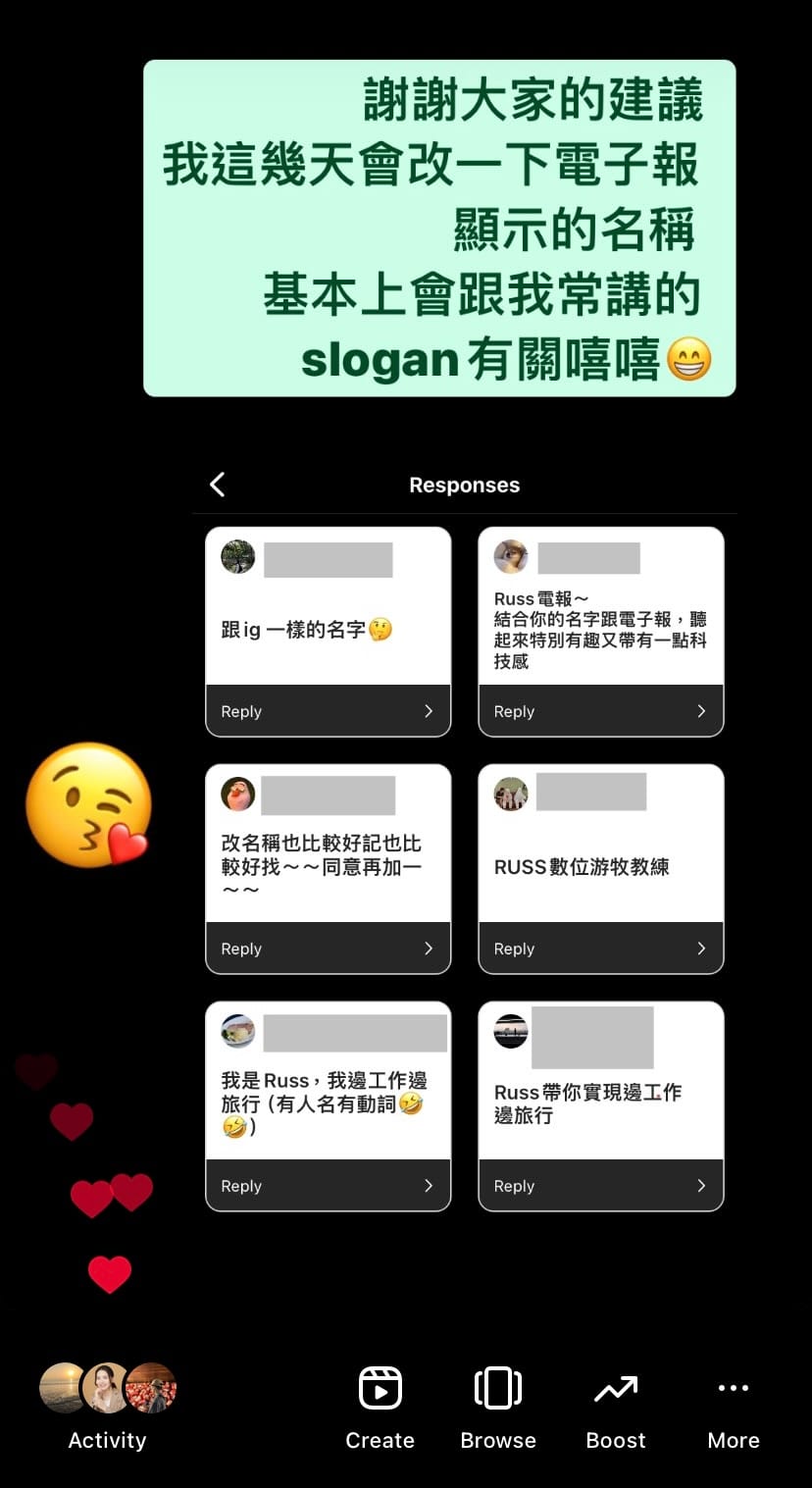Tap the Create reel button
Screen dimensions: 812x1488
[x=380, y=1405]
